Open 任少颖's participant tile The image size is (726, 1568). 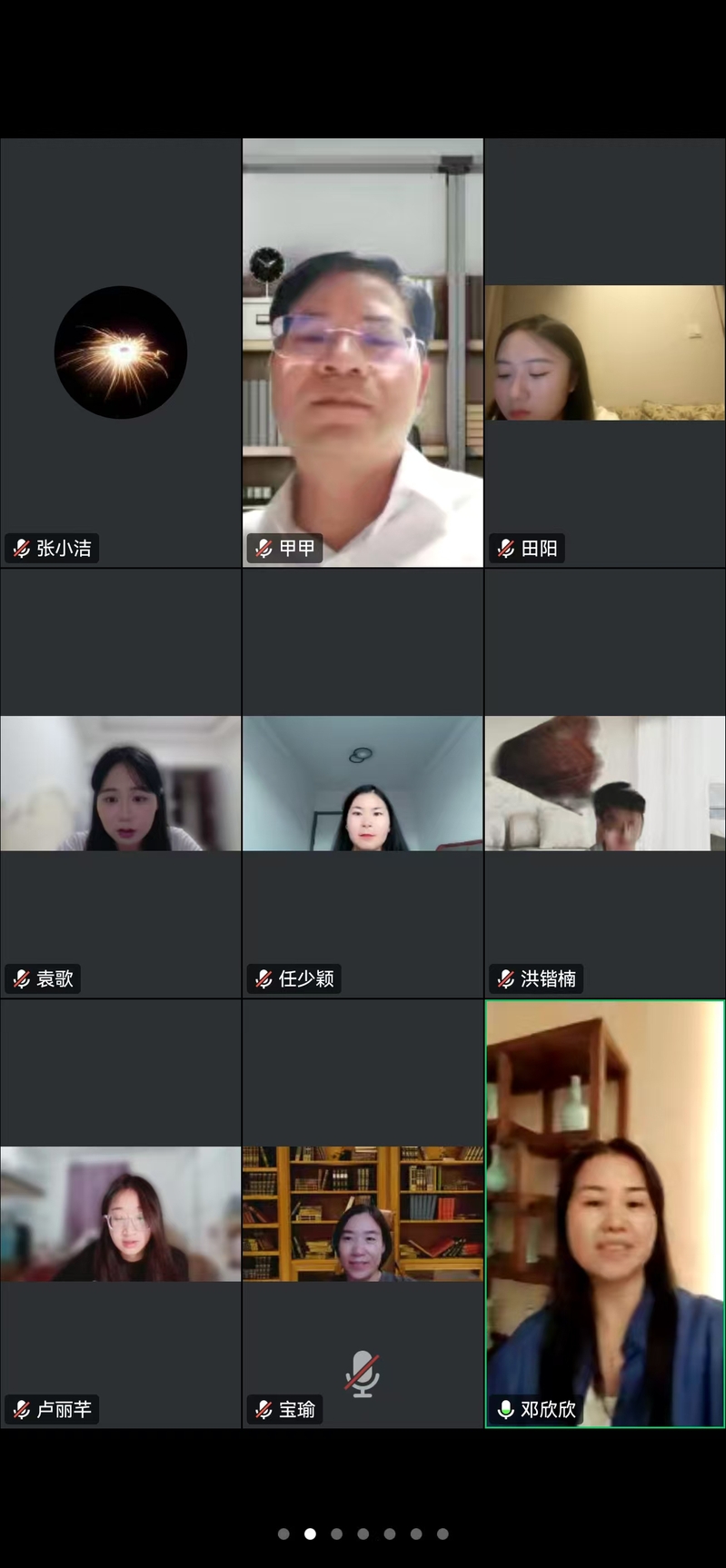click(363, 783)
